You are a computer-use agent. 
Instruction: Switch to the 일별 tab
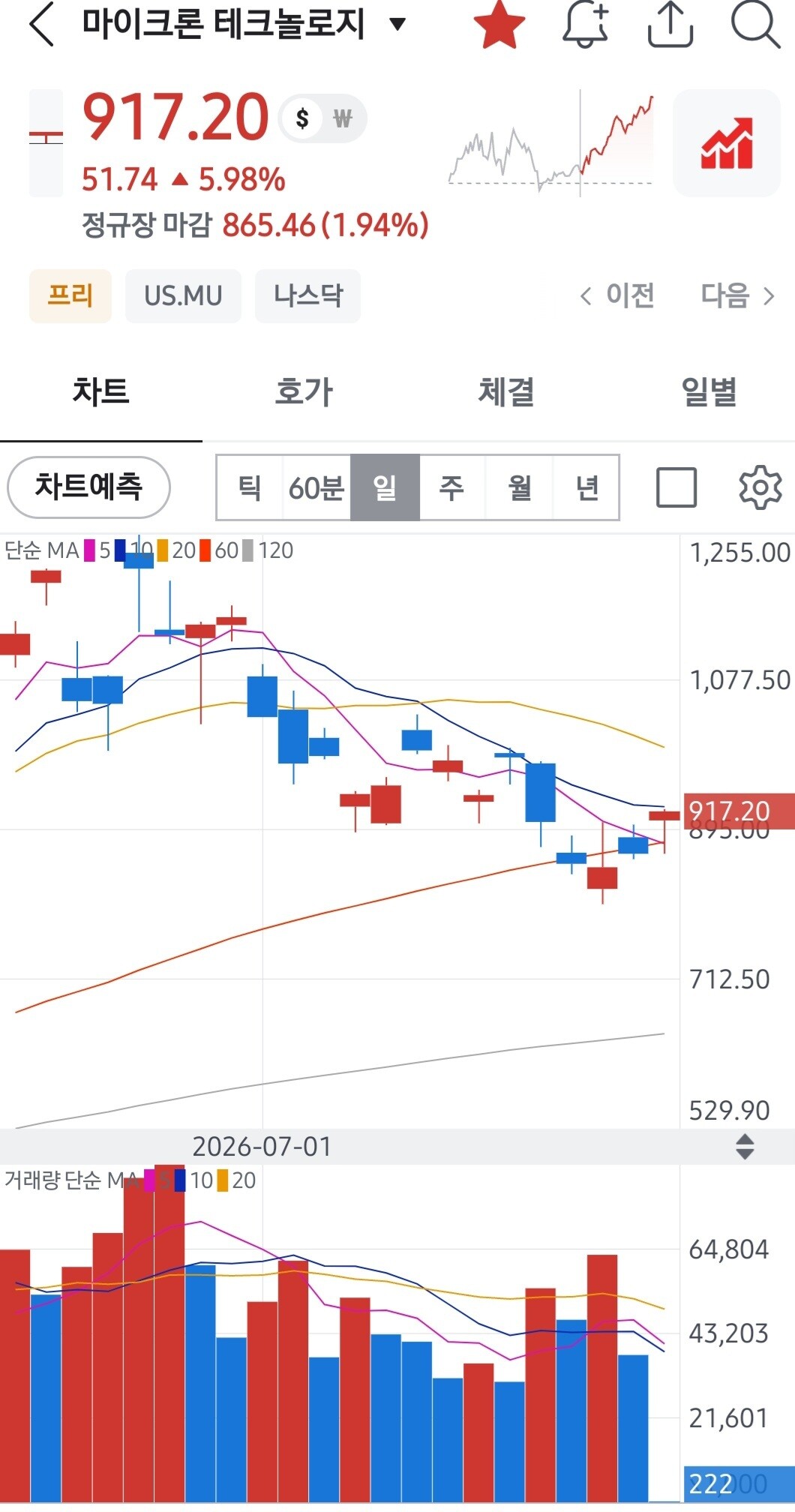click(x=709, y=391)
